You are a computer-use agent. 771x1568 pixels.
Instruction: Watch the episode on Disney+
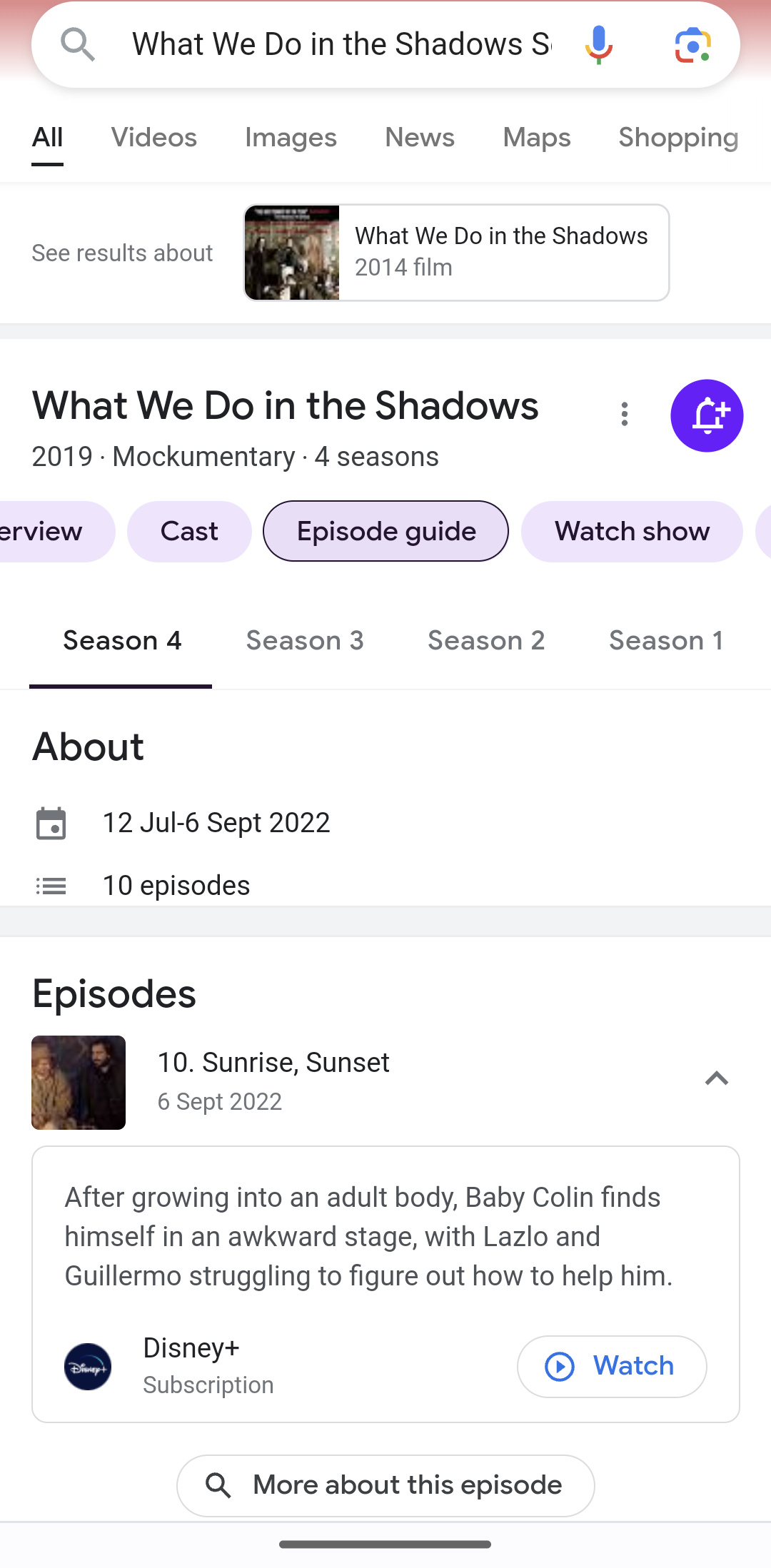pos(612,1366)
